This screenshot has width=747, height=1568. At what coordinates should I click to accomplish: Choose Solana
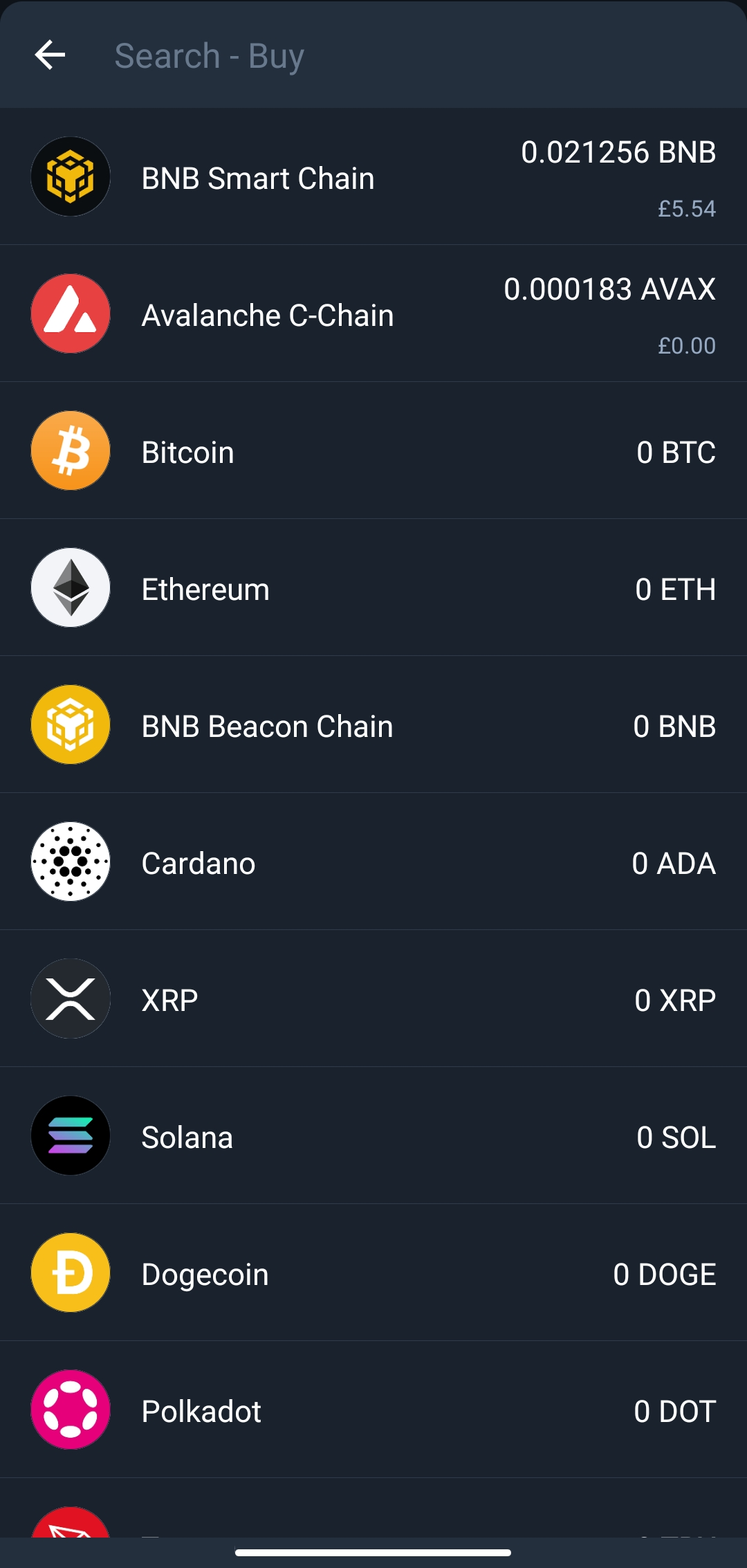tap(373, 1136)
